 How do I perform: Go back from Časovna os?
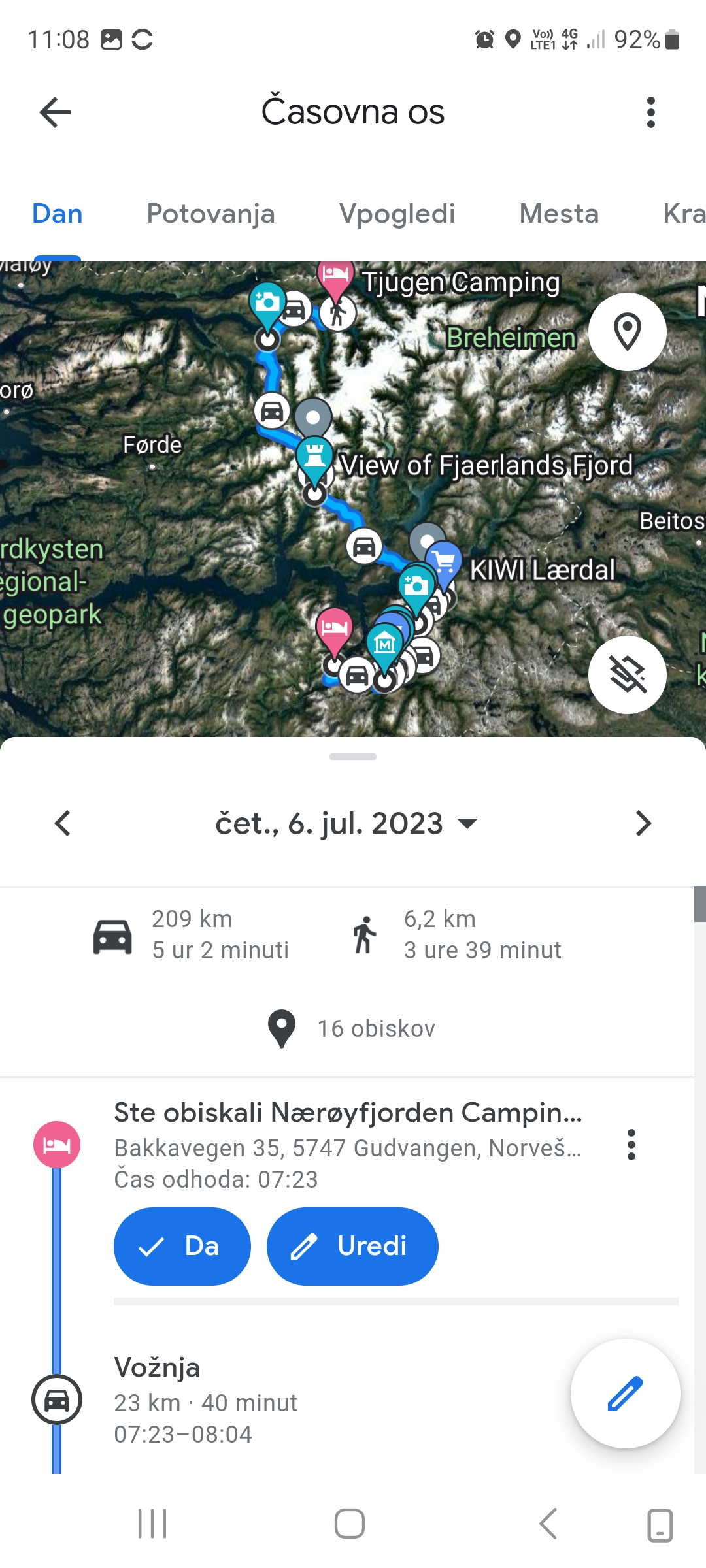(55, 112)
